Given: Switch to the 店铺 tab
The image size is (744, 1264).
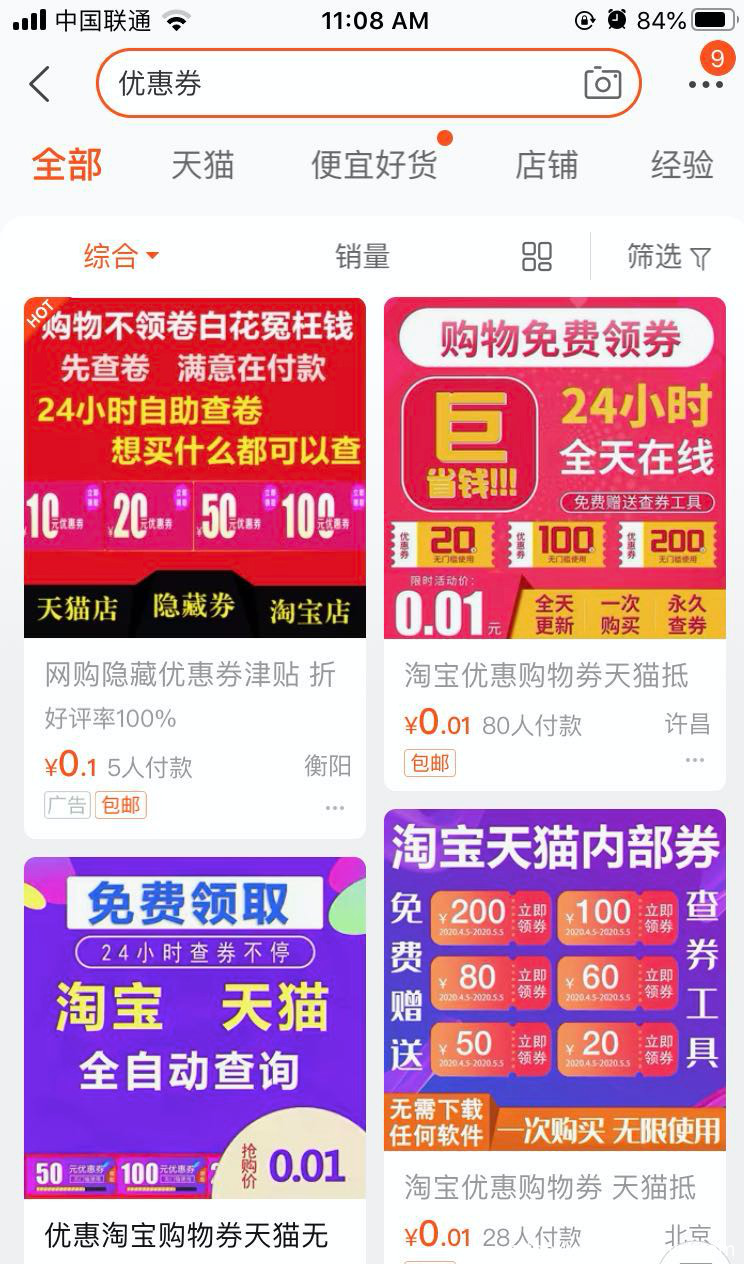Looking at the screenshot, I should pyautogui.click(x=546, y=165).
